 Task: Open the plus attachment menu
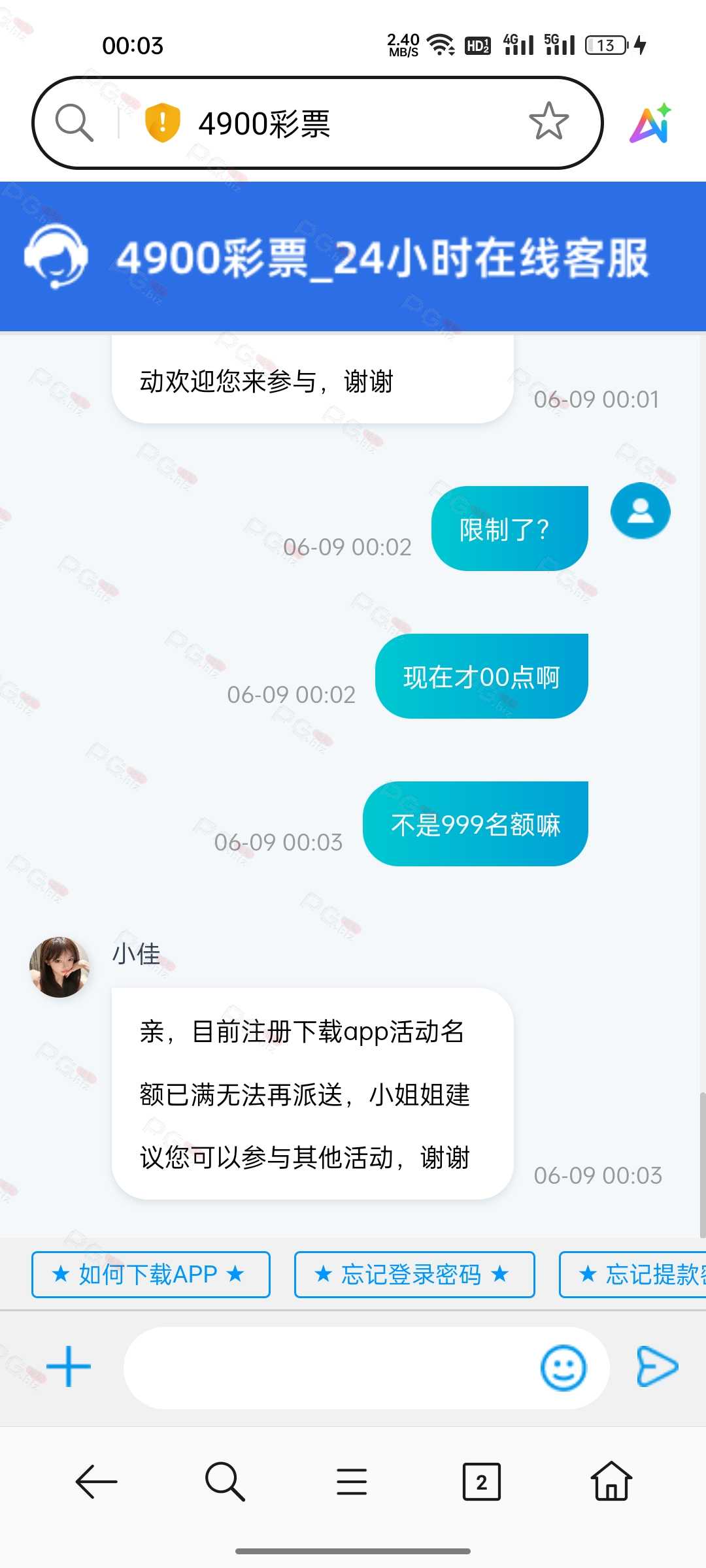[x=69, y=1366]
